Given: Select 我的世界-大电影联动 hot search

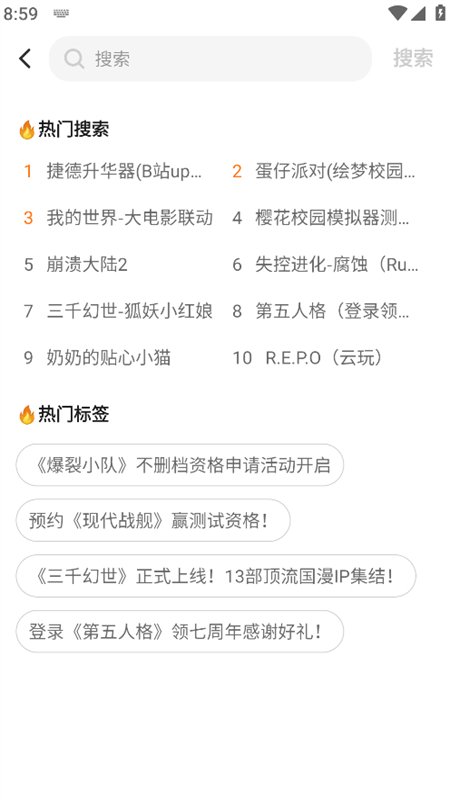Looking at the screenshot, I should (x=130, y=218).
